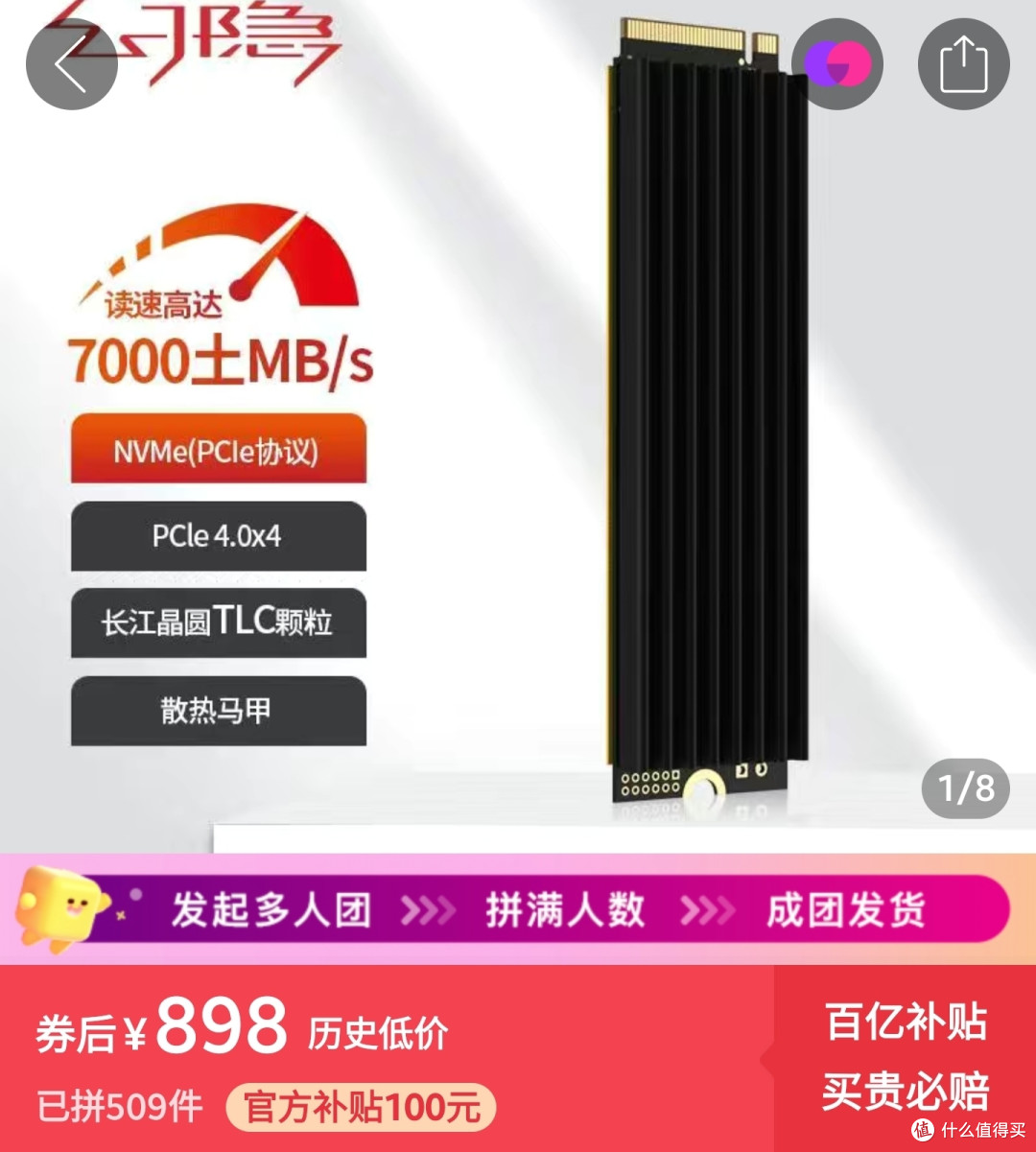
Task: Switch to the 百亿补贴 subsidy panel
Action: pos(906,1023)
